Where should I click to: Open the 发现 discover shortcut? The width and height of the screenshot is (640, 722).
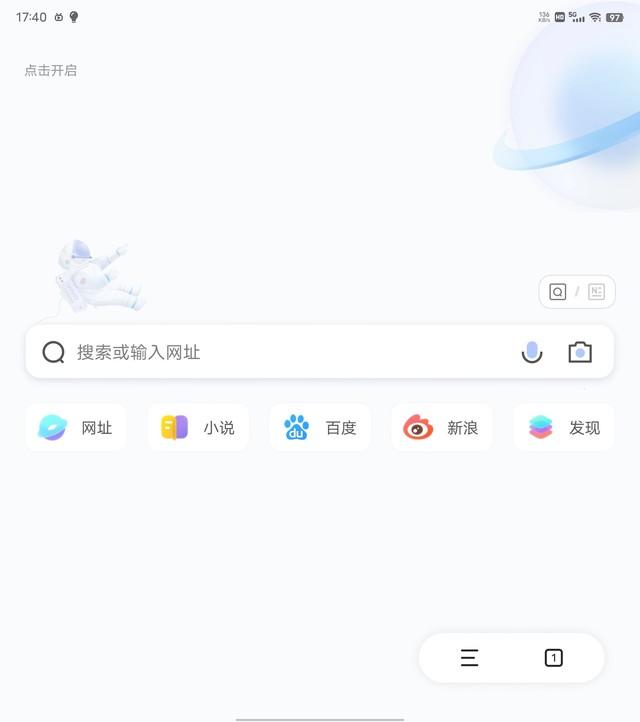(x=564, y=428)
